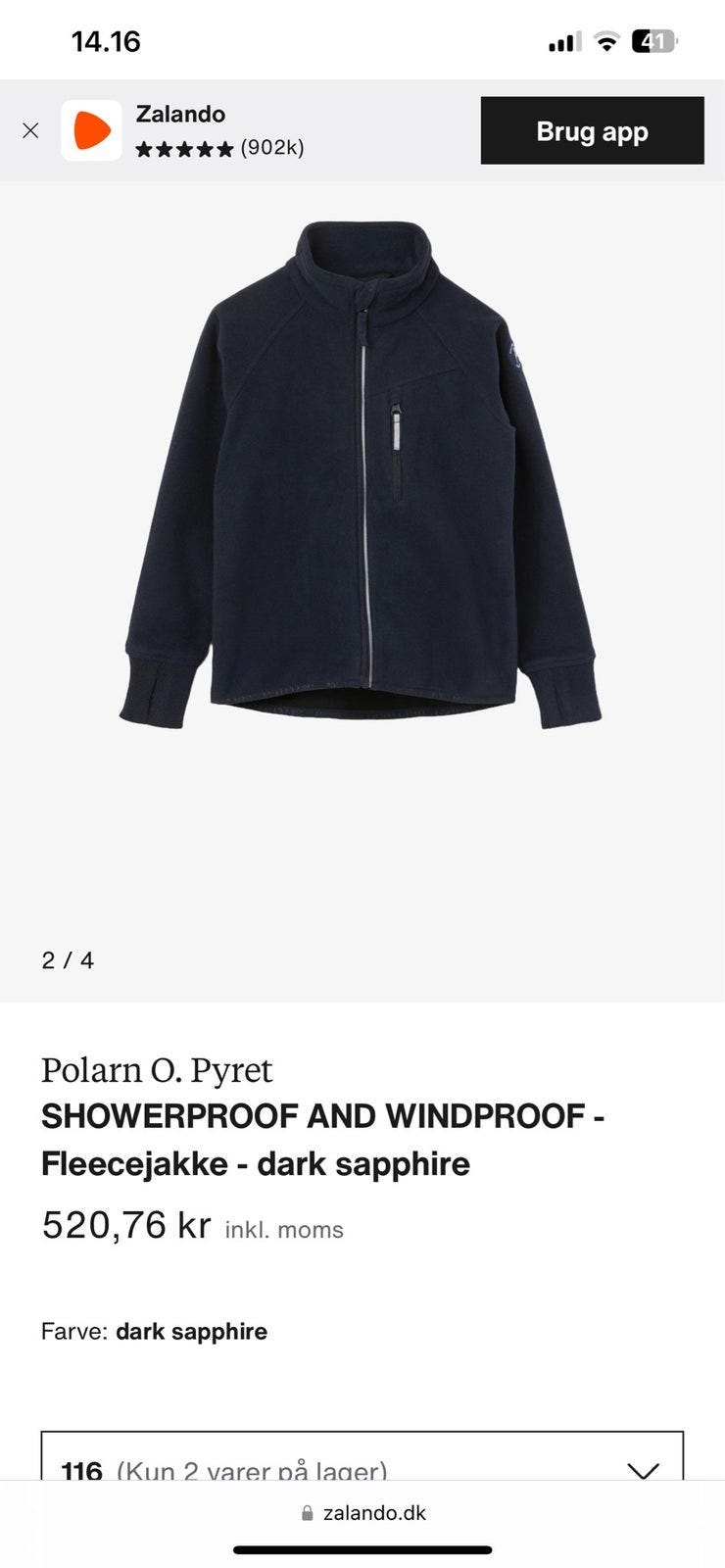Open the Zalando app icon in the banner

click(92, 130)
